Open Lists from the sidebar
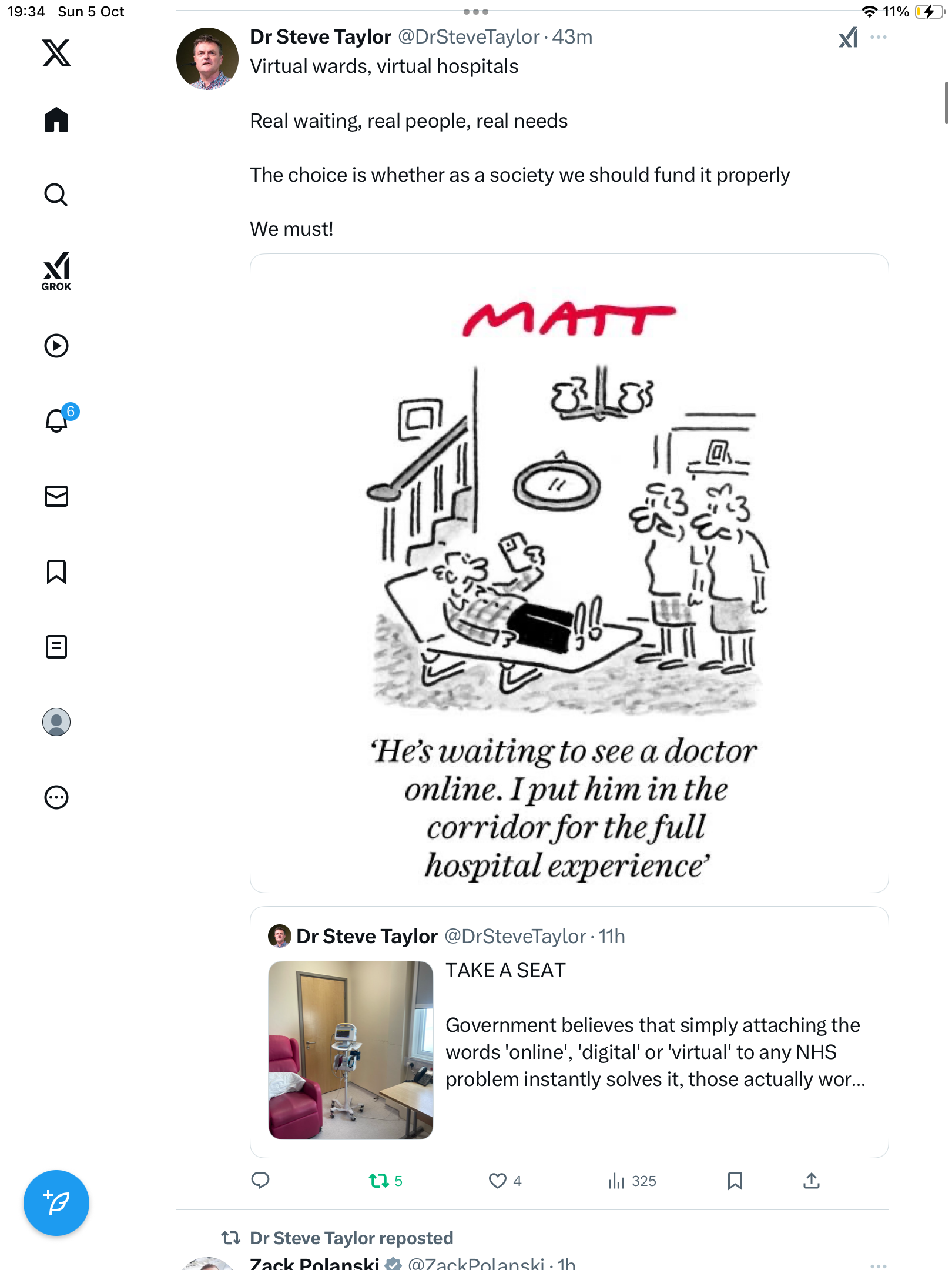The image size is (952, 1270). [x=56, y=647]
